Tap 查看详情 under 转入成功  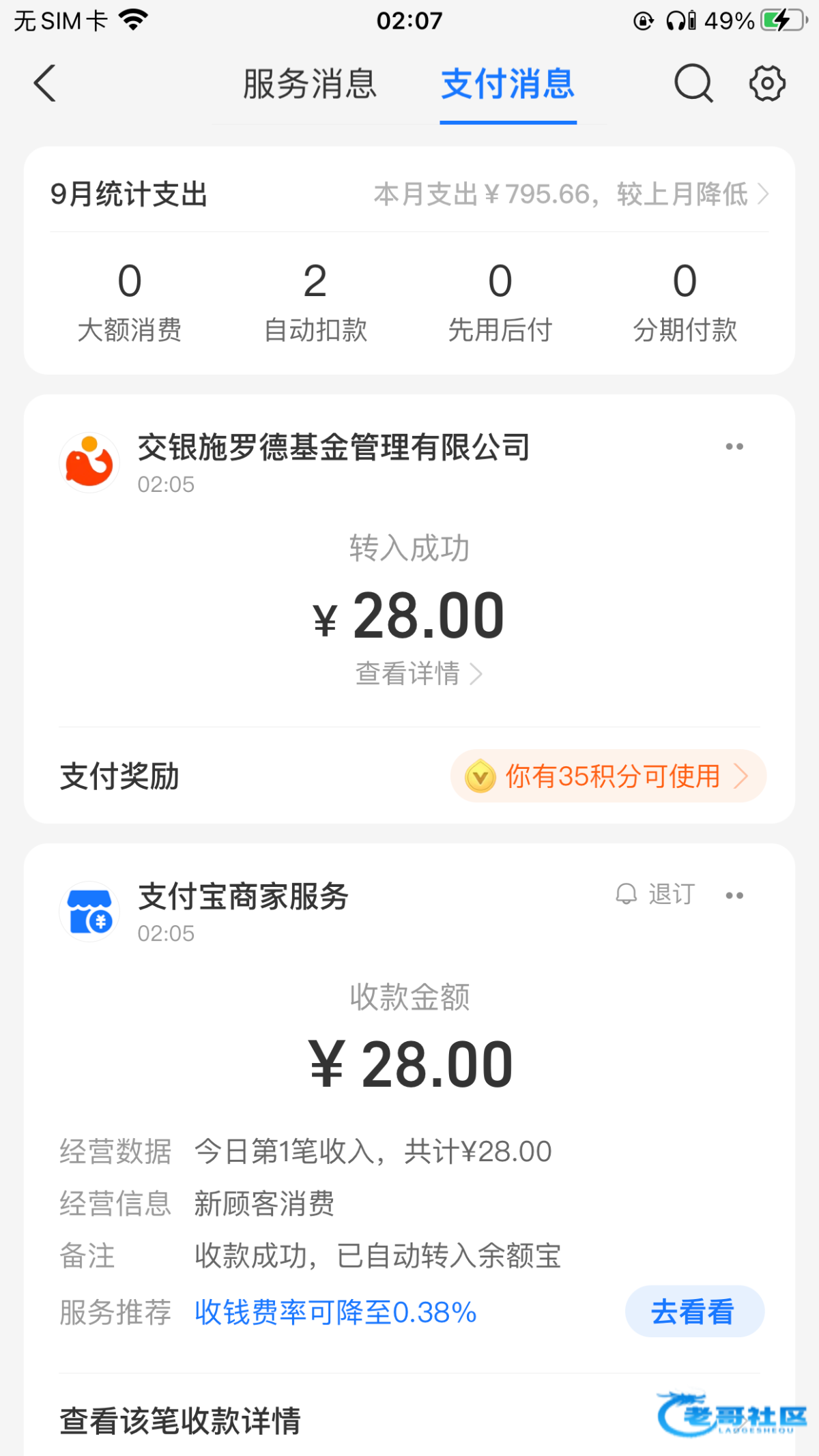(x=418, y=674)
